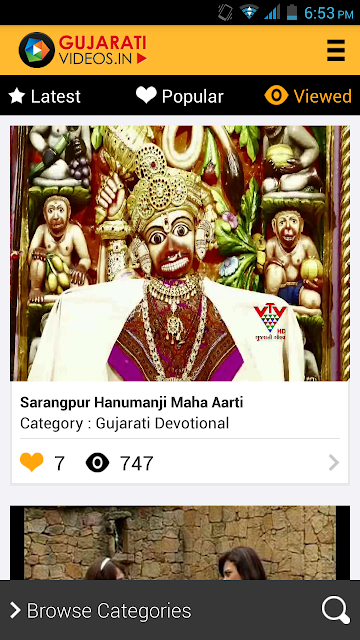Open the hamburger menu

coord(336,50)
